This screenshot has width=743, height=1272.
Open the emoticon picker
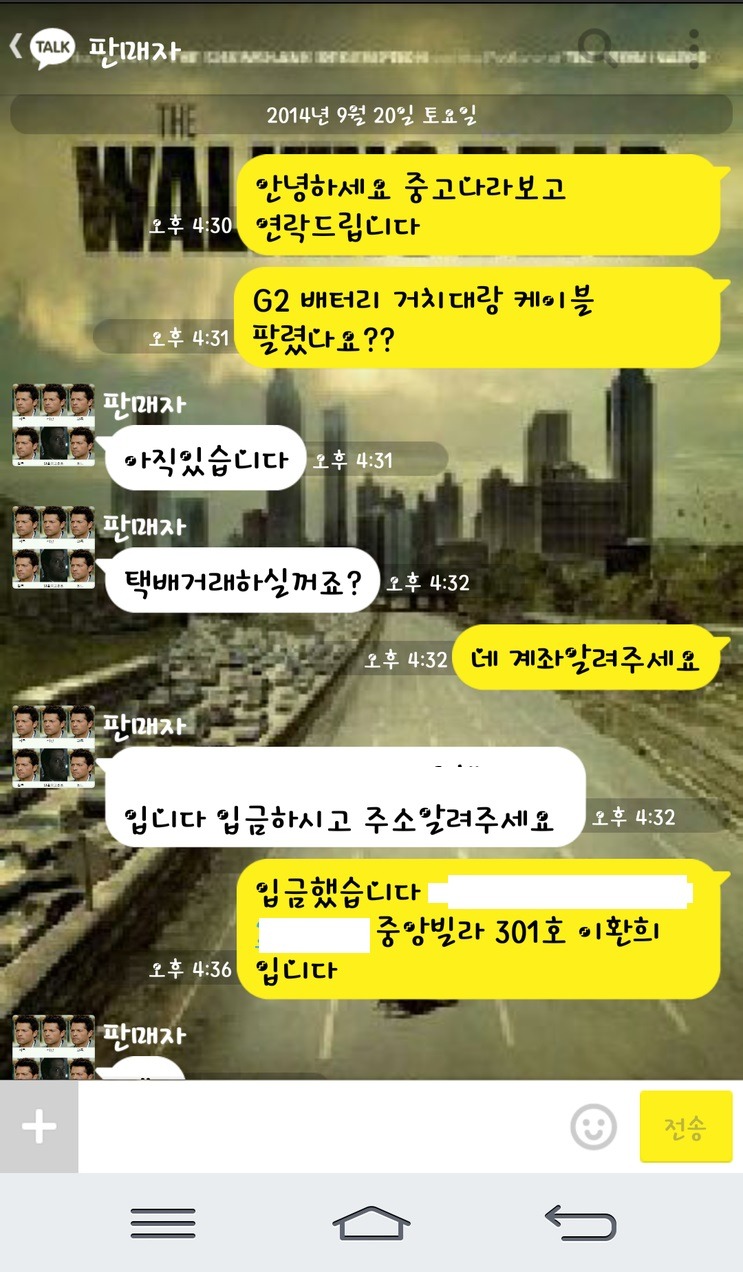click(x=593, y=1127)
